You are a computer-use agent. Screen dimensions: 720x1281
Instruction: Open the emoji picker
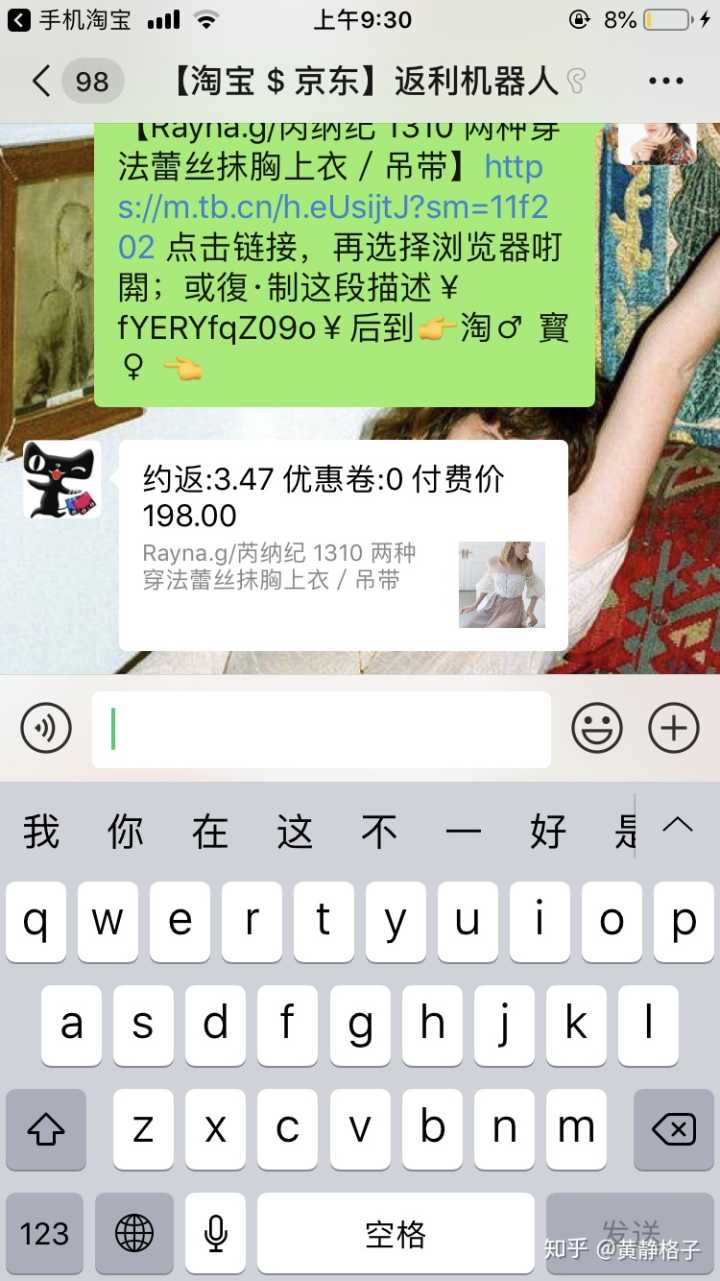pos(597,728)
